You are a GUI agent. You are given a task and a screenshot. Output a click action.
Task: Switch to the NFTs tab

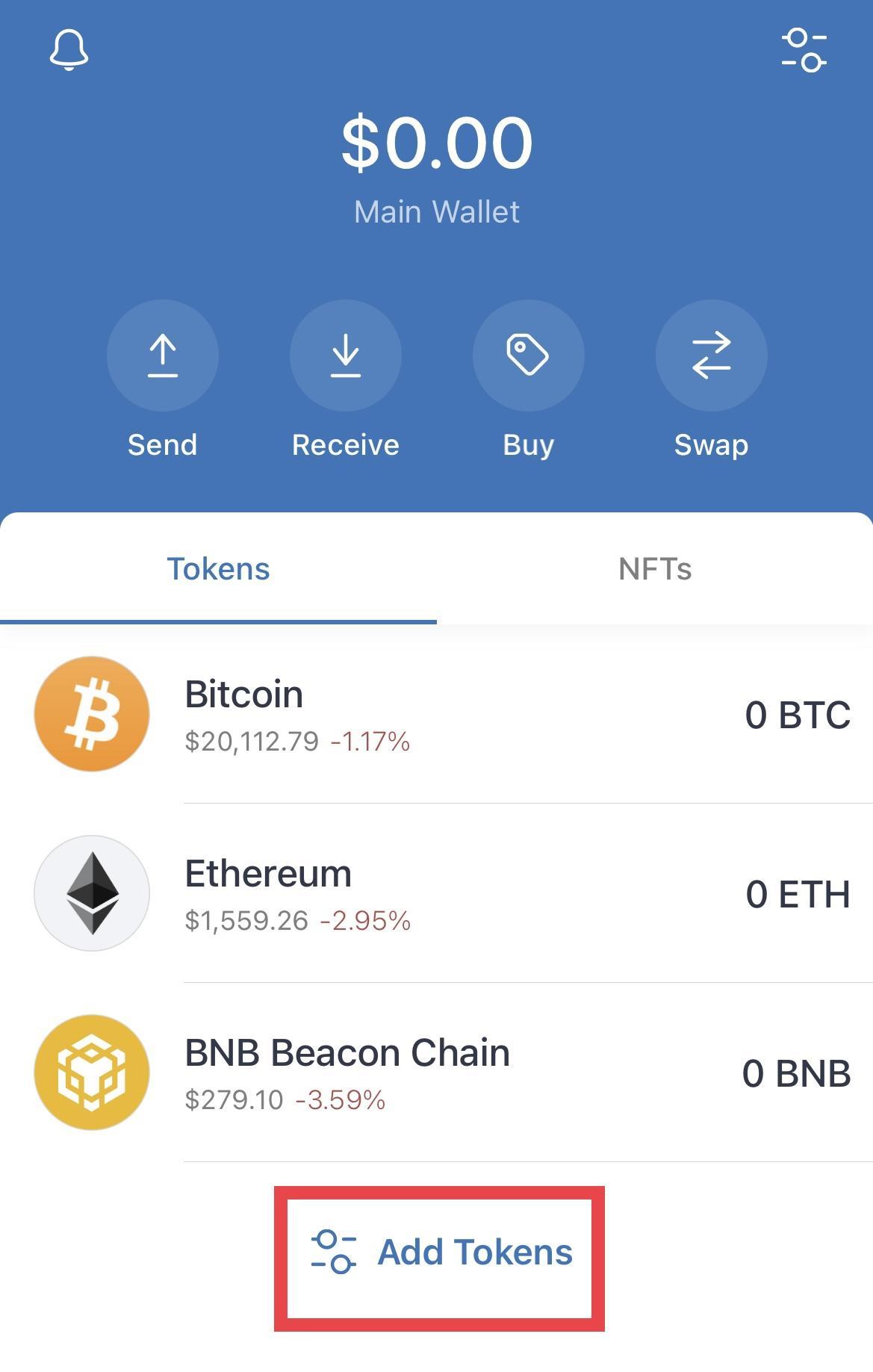[x=655, y=569]
